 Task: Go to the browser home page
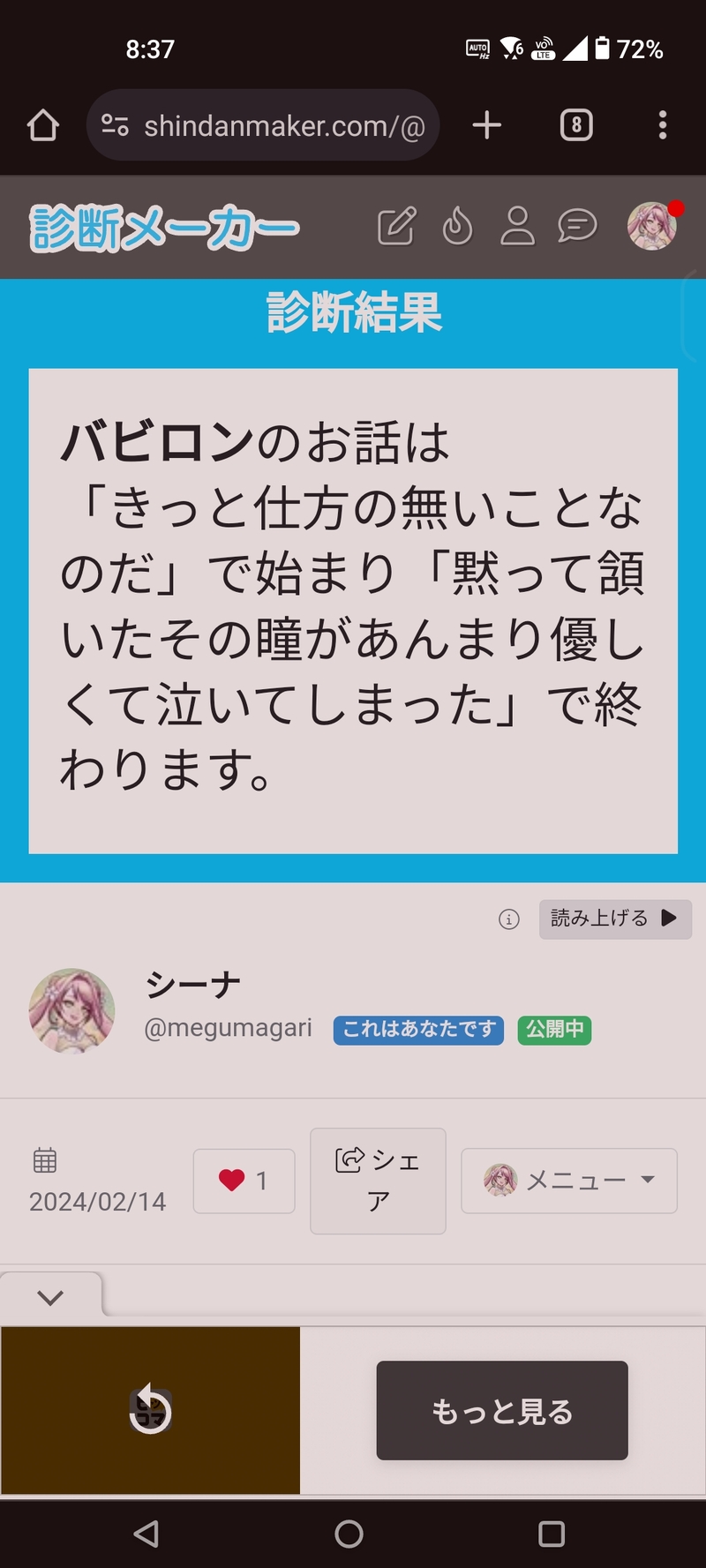pyautogui.click(x=42, y=125)
